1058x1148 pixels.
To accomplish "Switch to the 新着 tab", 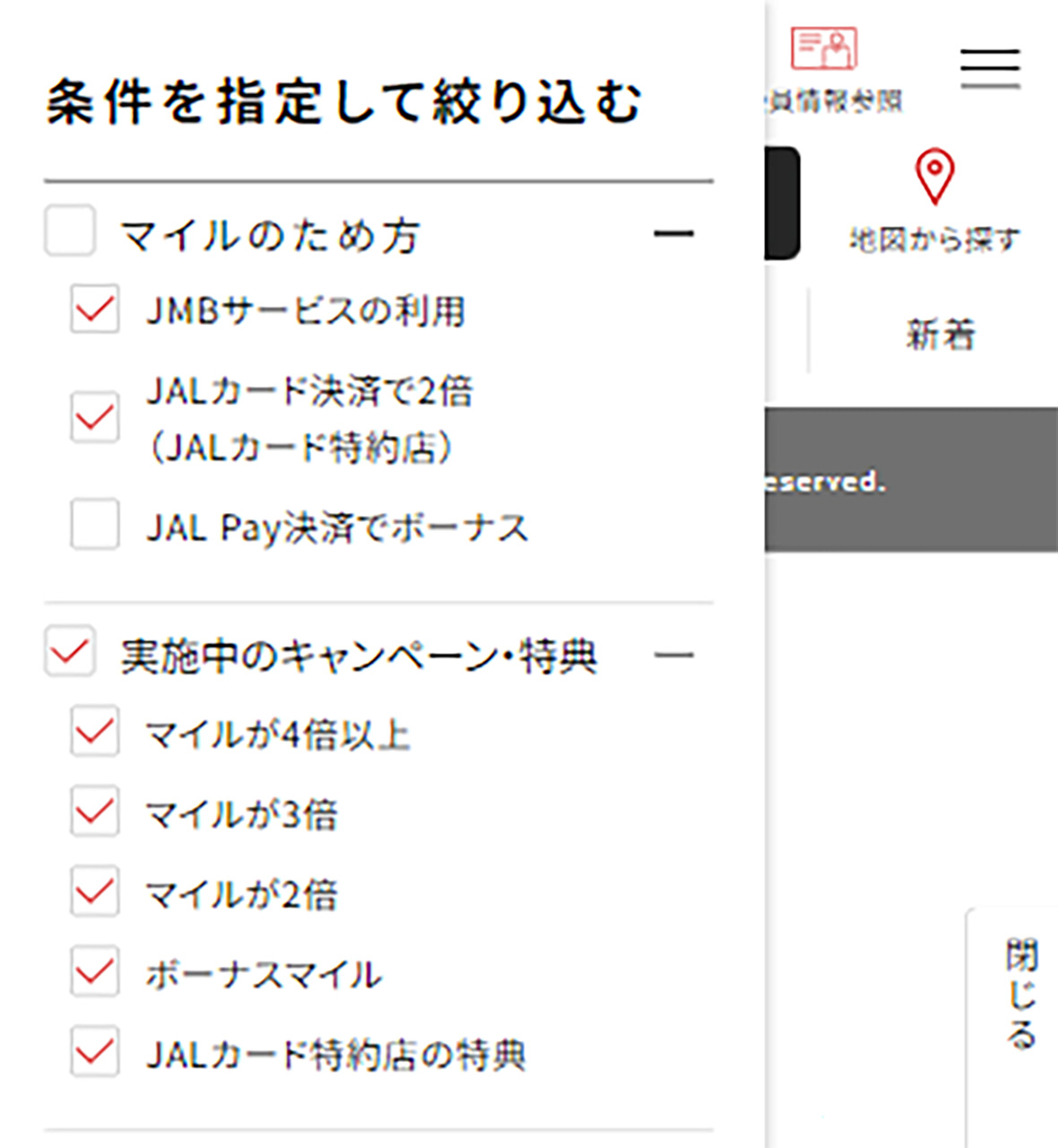I will (x=940, y=335).
